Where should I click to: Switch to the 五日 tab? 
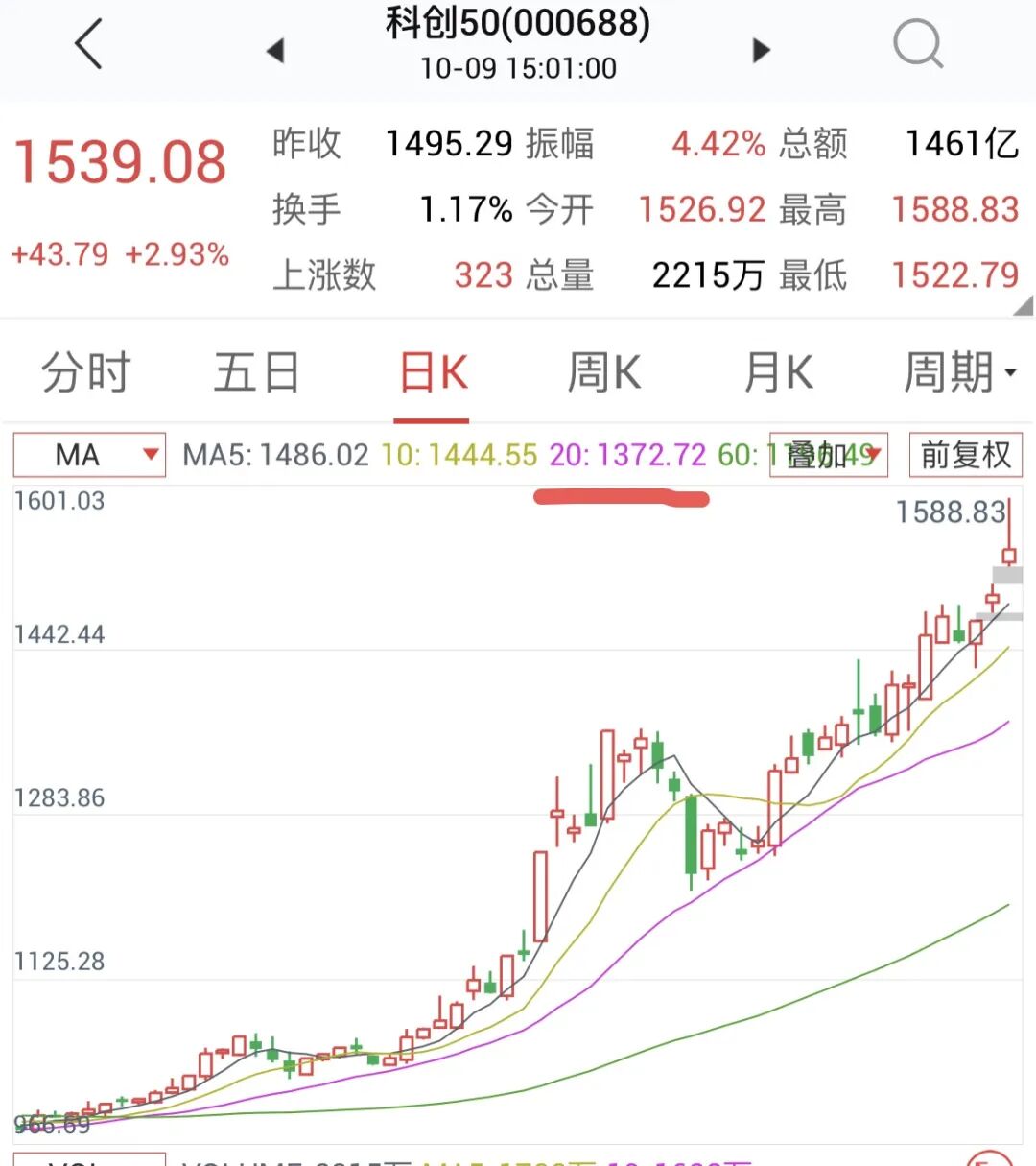(256, 372)
